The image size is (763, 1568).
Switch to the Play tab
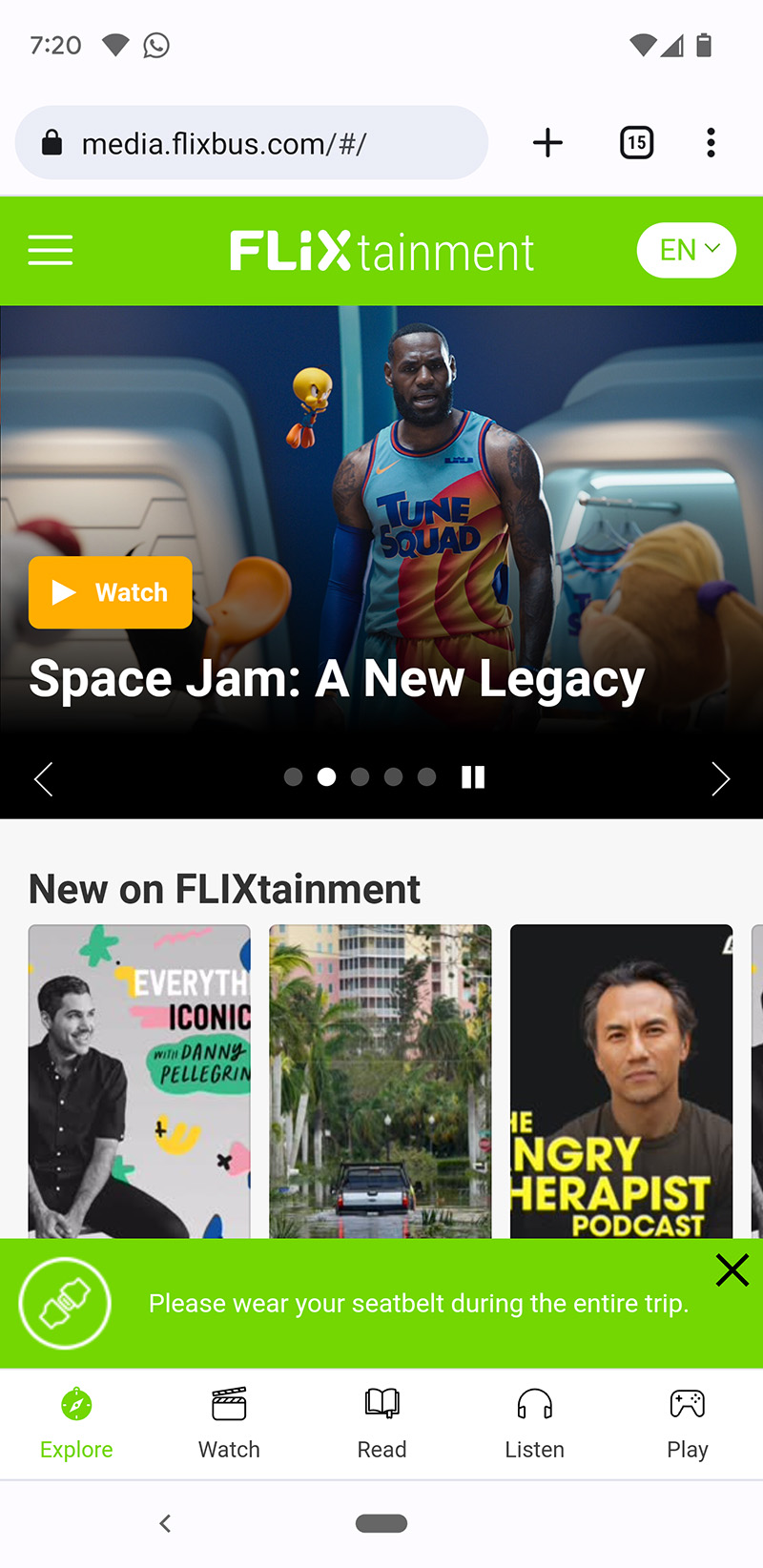pyautogui.click(x=687, y=1423)
